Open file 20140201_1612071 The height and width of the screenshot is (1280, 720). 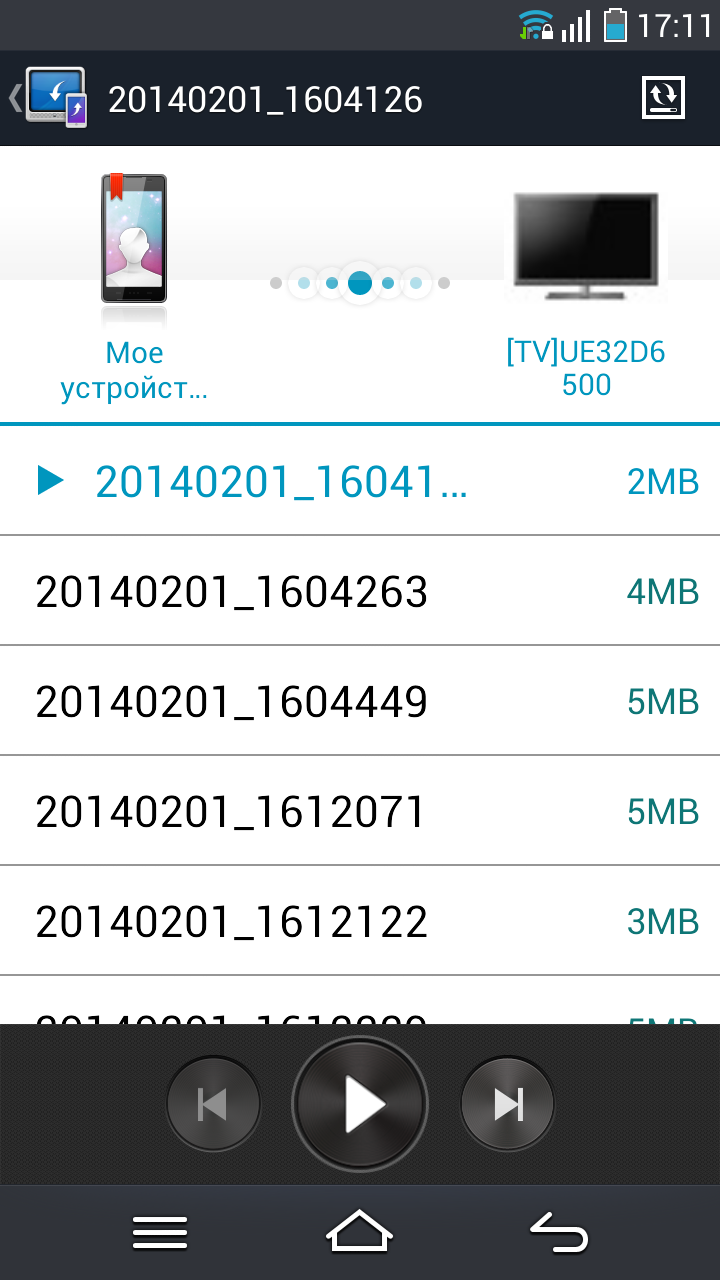232,812
